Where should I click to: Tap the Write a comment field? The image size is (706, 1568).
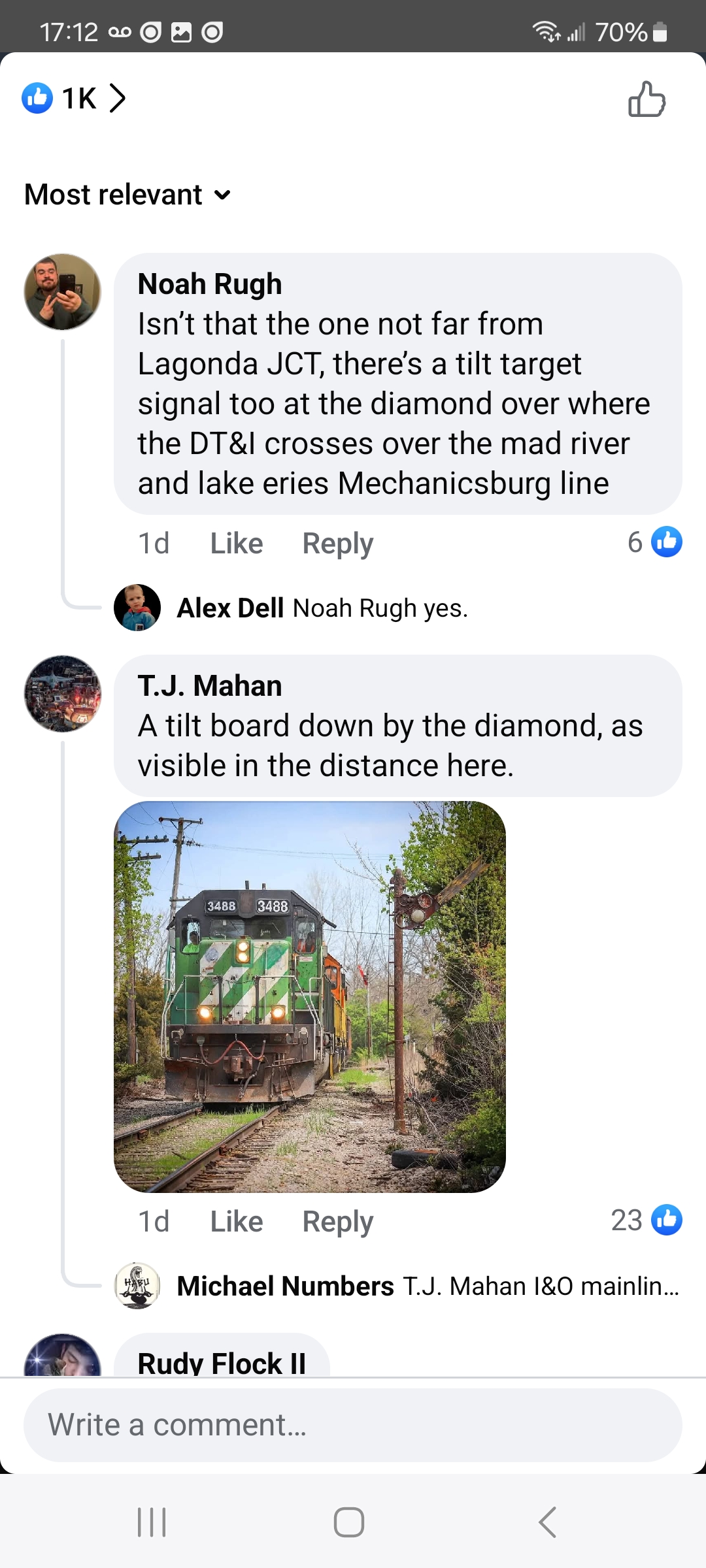[353, 1425]
